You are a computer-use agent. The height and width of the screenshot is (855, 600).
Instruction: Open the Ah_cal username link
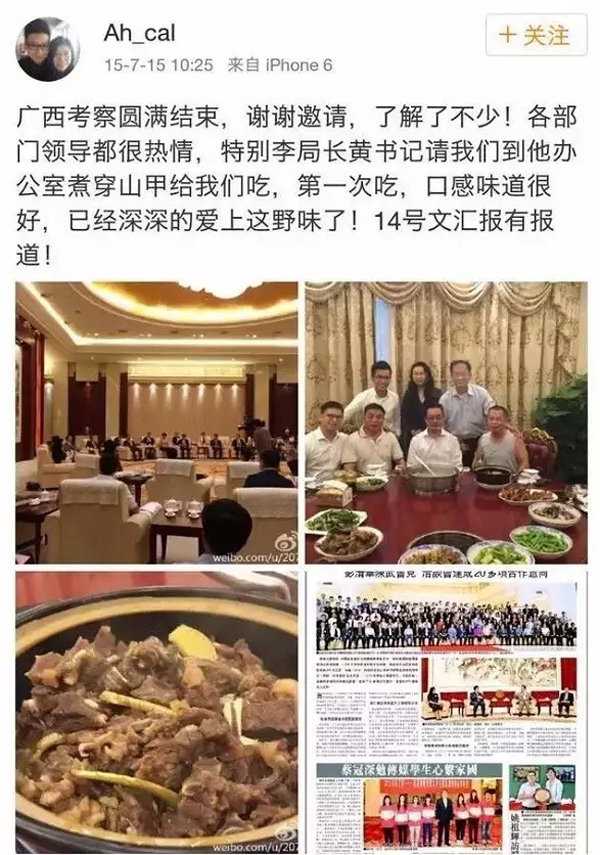tap(138, 33)
